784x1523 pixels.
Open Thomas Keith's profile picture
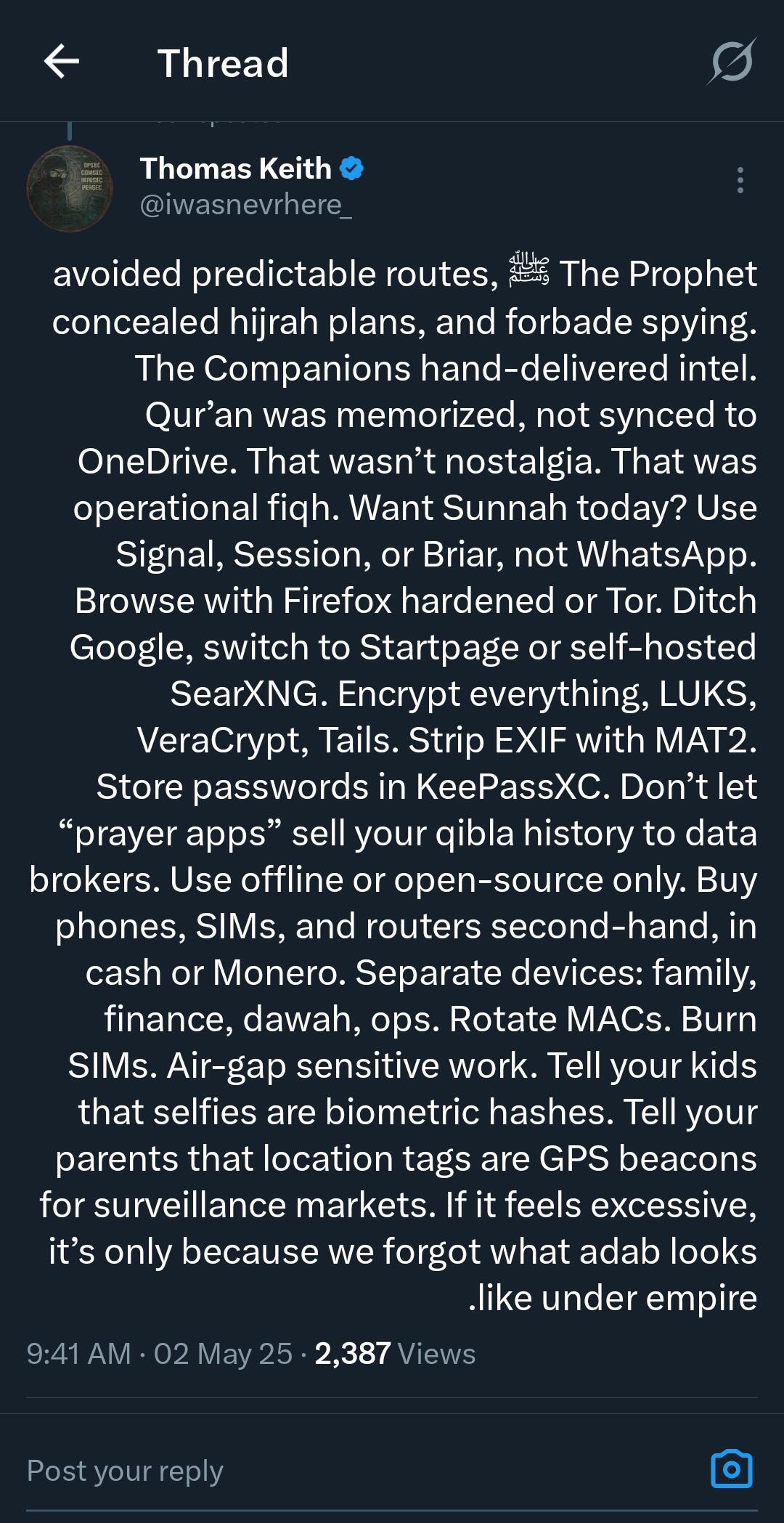click(70, 189)
